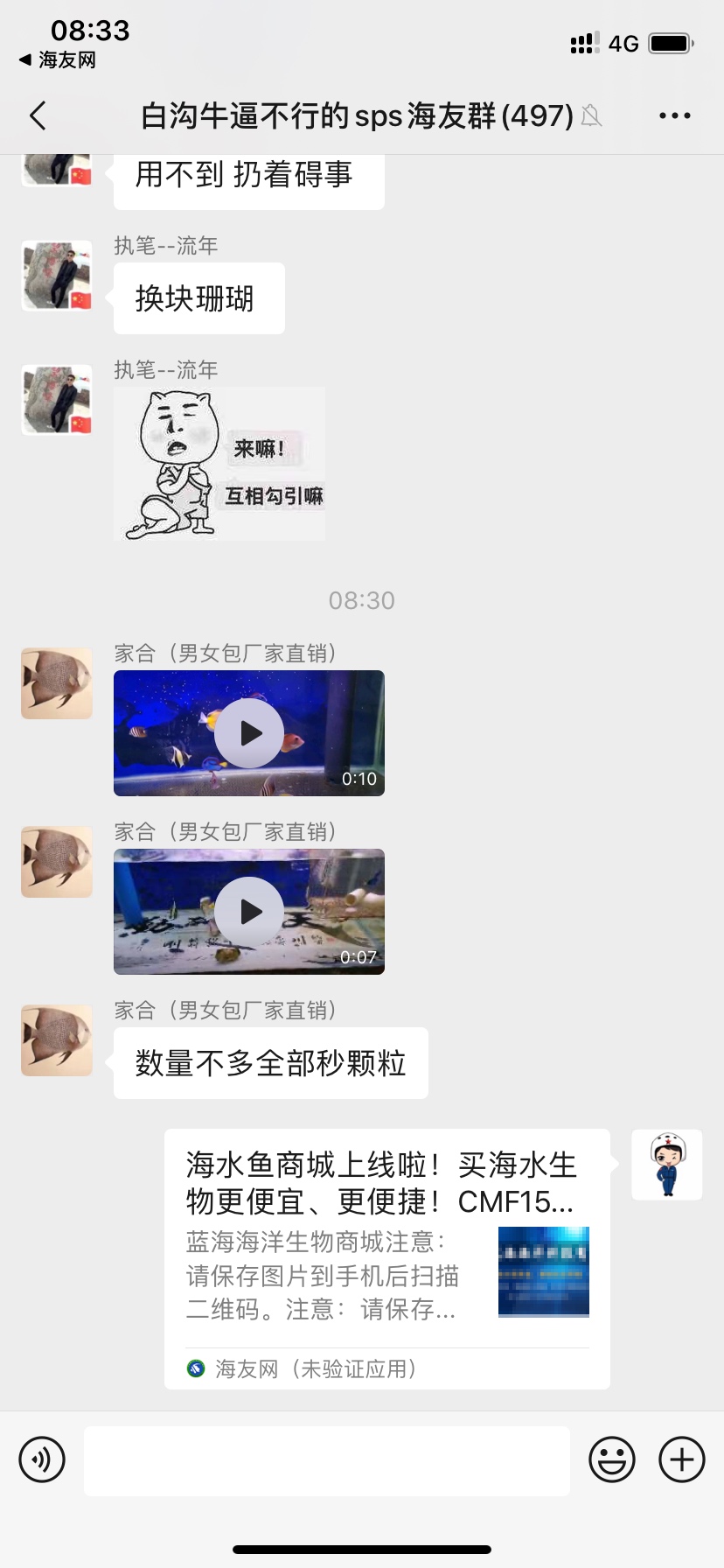
Task: Play the 0:10 video message
Action: [x=249, y=733]
